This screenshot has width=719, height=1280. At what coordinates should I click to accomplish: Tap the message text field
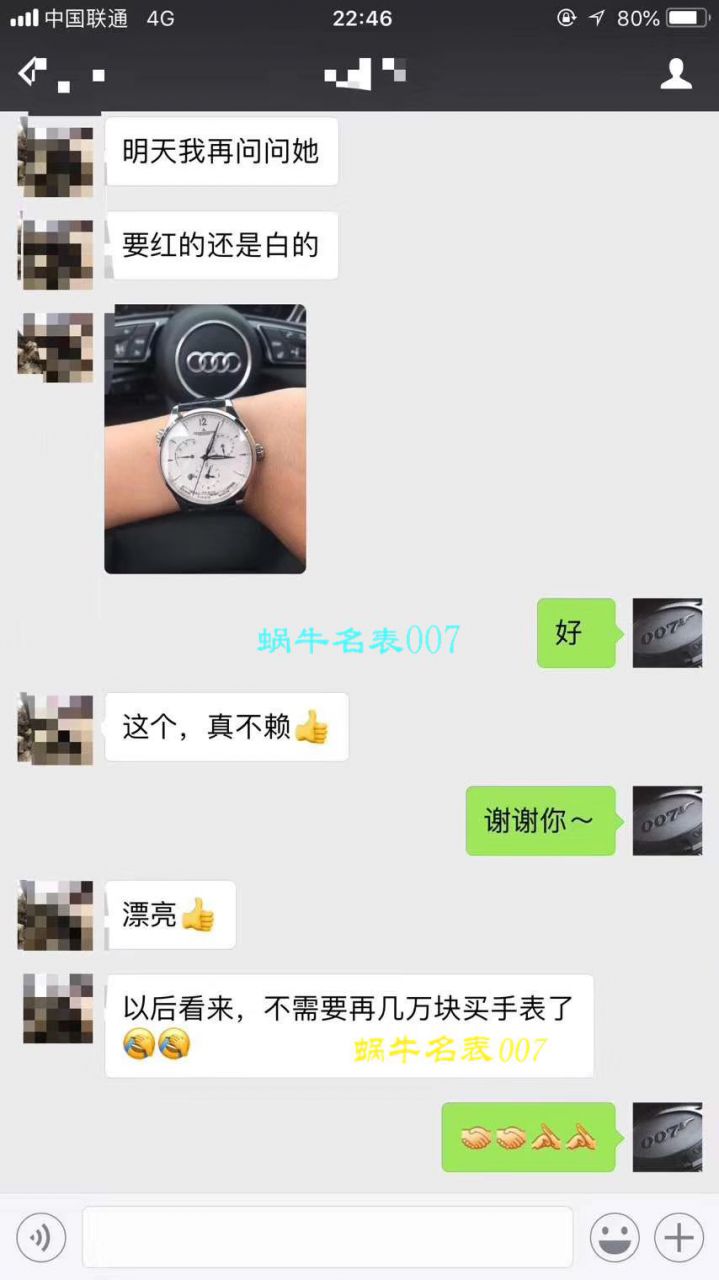coord(327,1237)
